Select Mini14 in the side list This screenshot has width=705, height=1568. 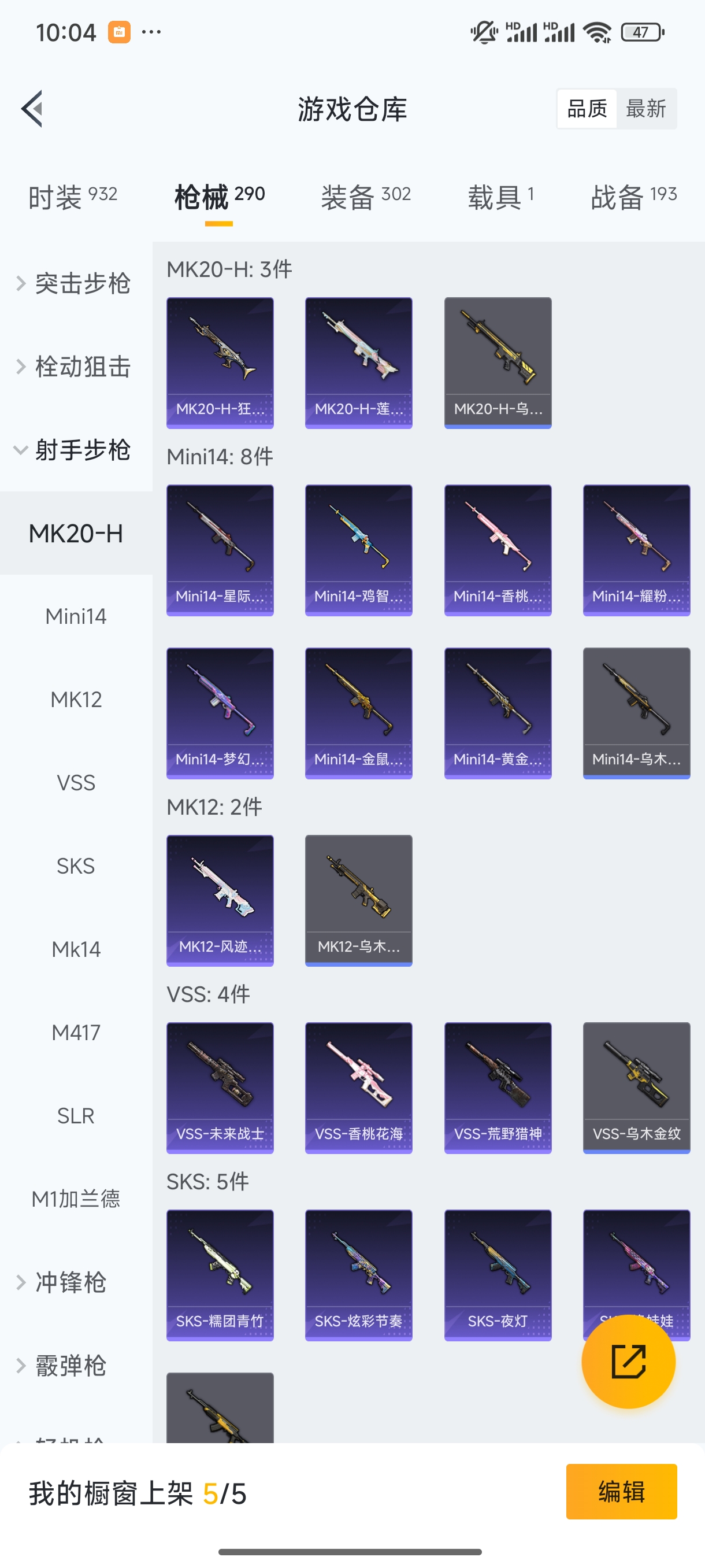click(x=76, y=616)
